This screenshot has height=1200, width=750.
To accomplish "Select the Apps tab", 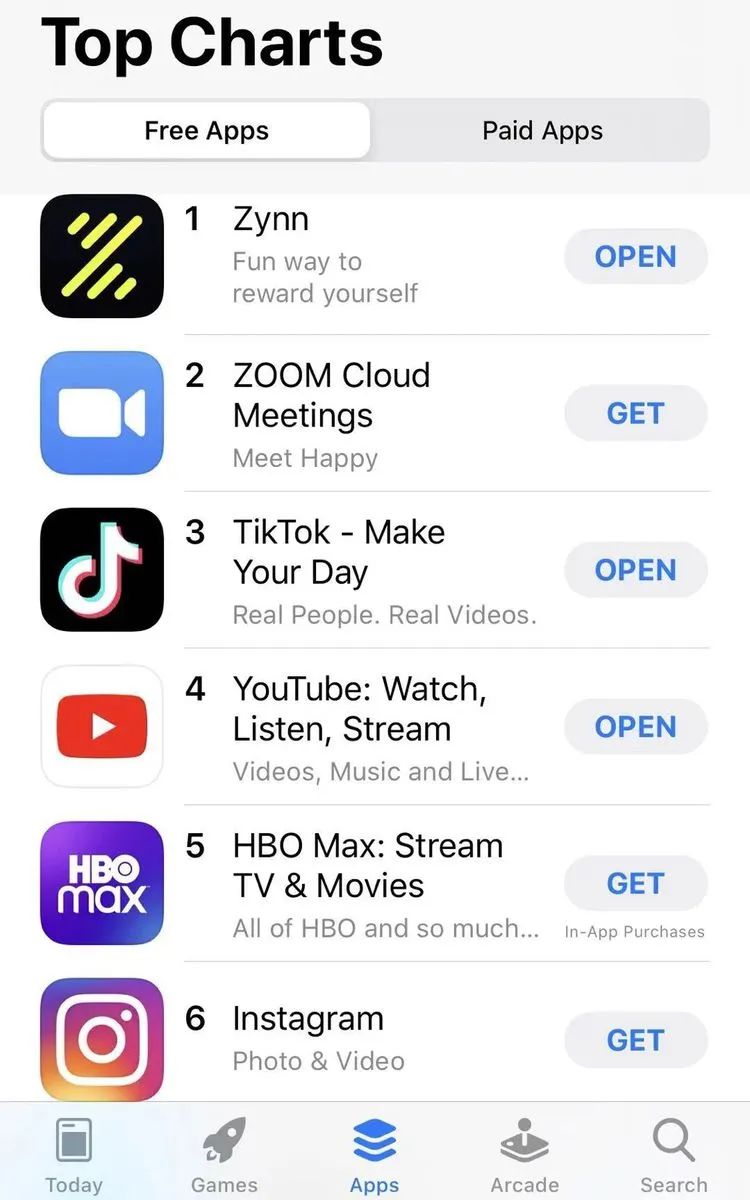I will coord(375,1155).
